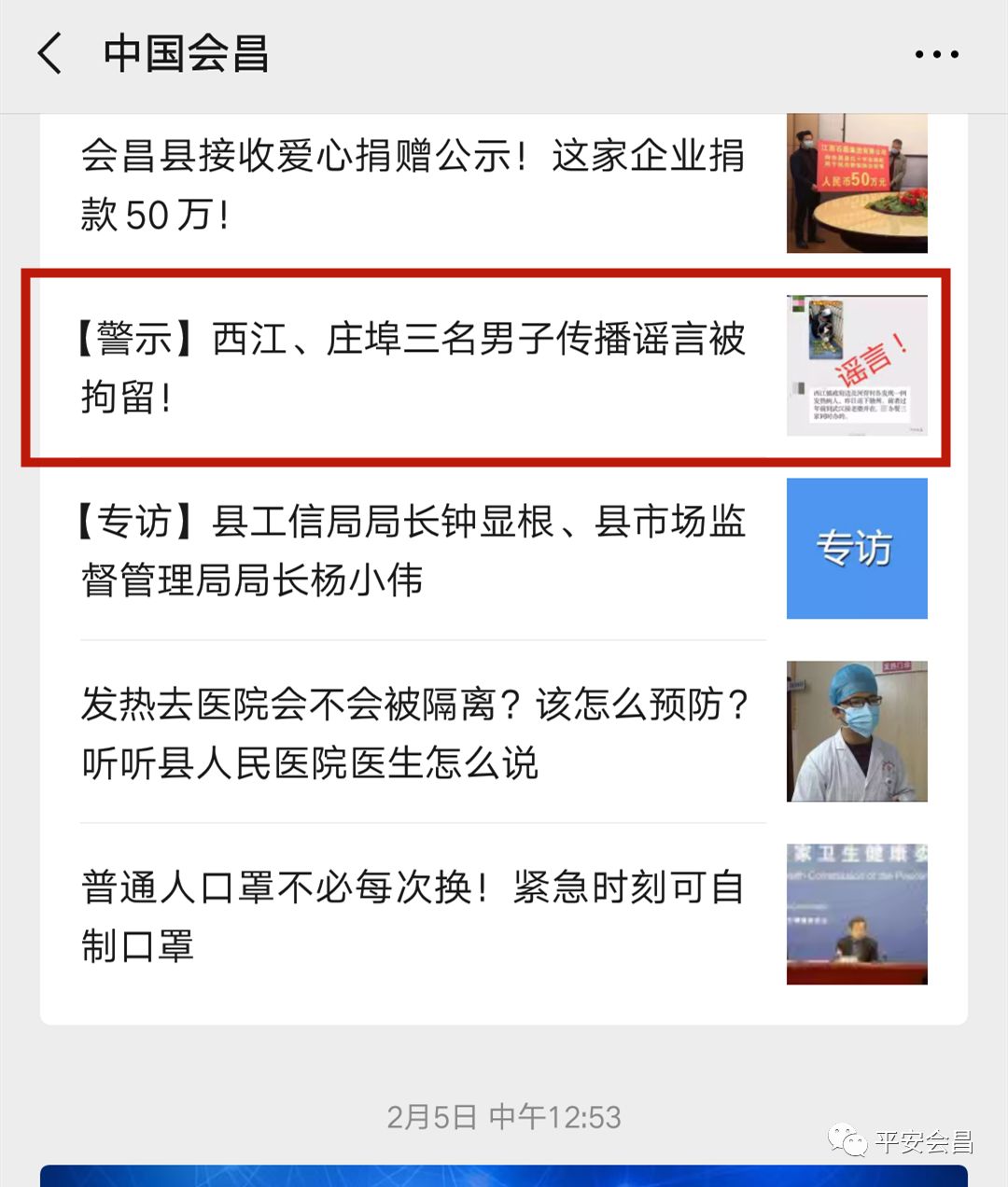The width and height of the screenshot is (1008, 1187).
Task: Open article about 50万 donation announcement
Action: click(x=413, y=184)
